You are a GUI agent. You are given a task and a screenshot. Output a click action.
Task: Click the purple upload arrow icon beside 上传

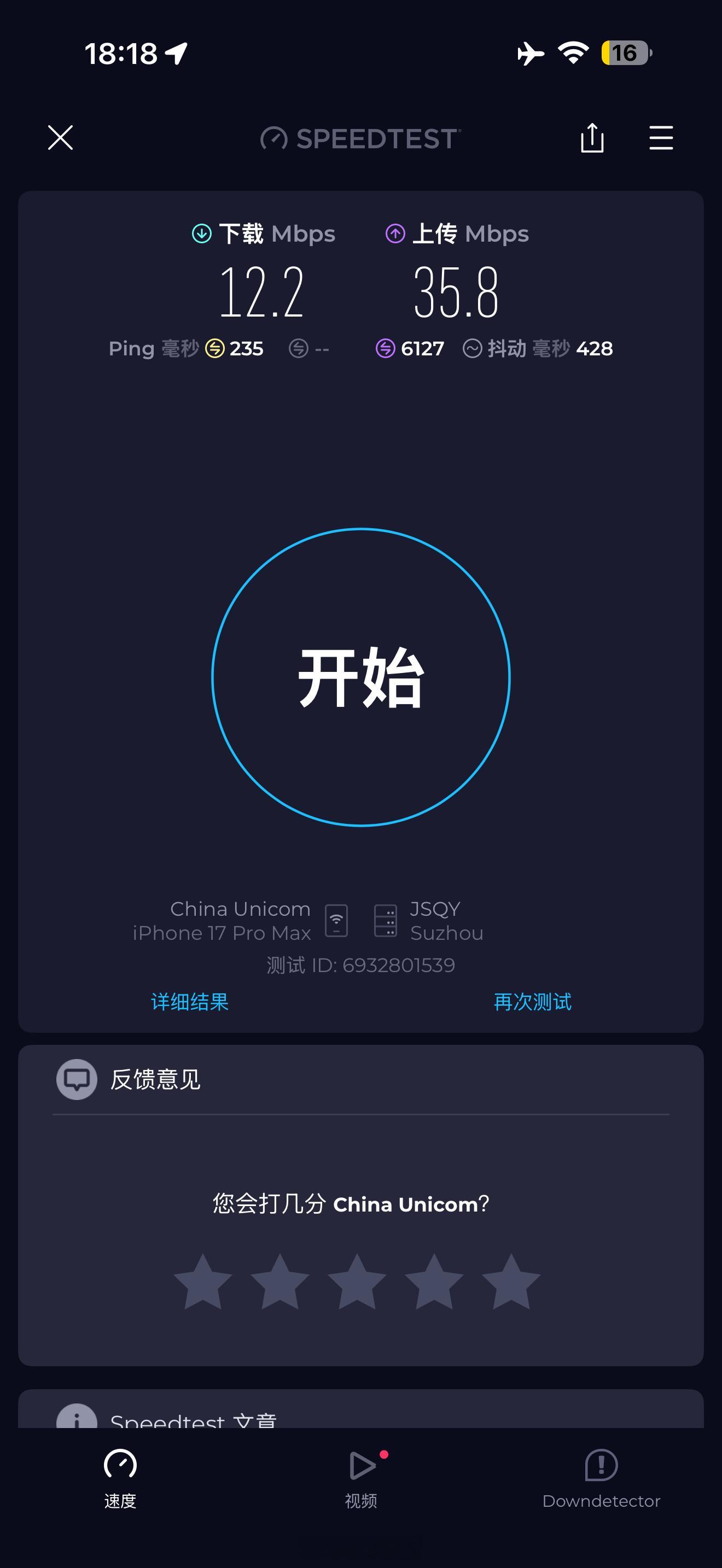(395, 232)
